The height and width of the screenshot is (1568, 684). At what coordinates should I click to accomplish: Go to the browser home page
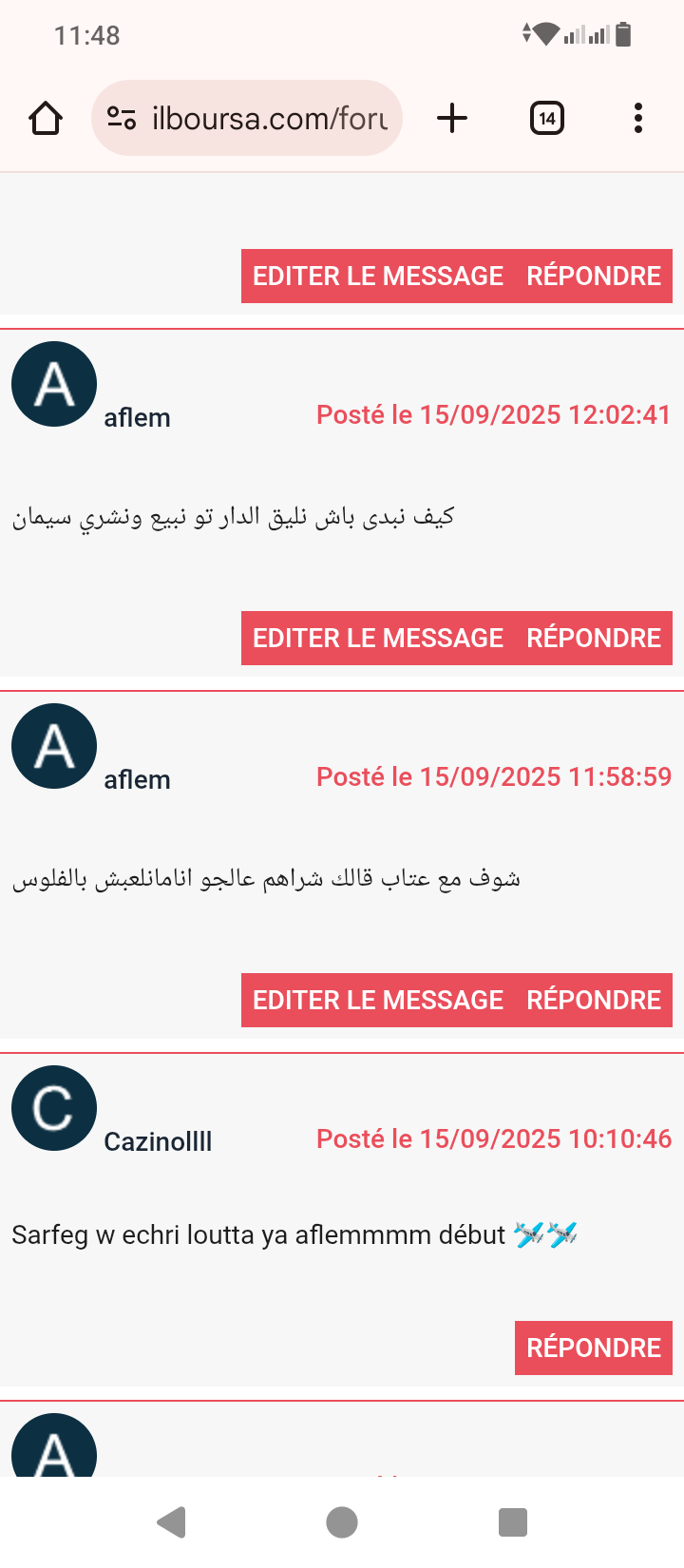click(x=46, y=119)
